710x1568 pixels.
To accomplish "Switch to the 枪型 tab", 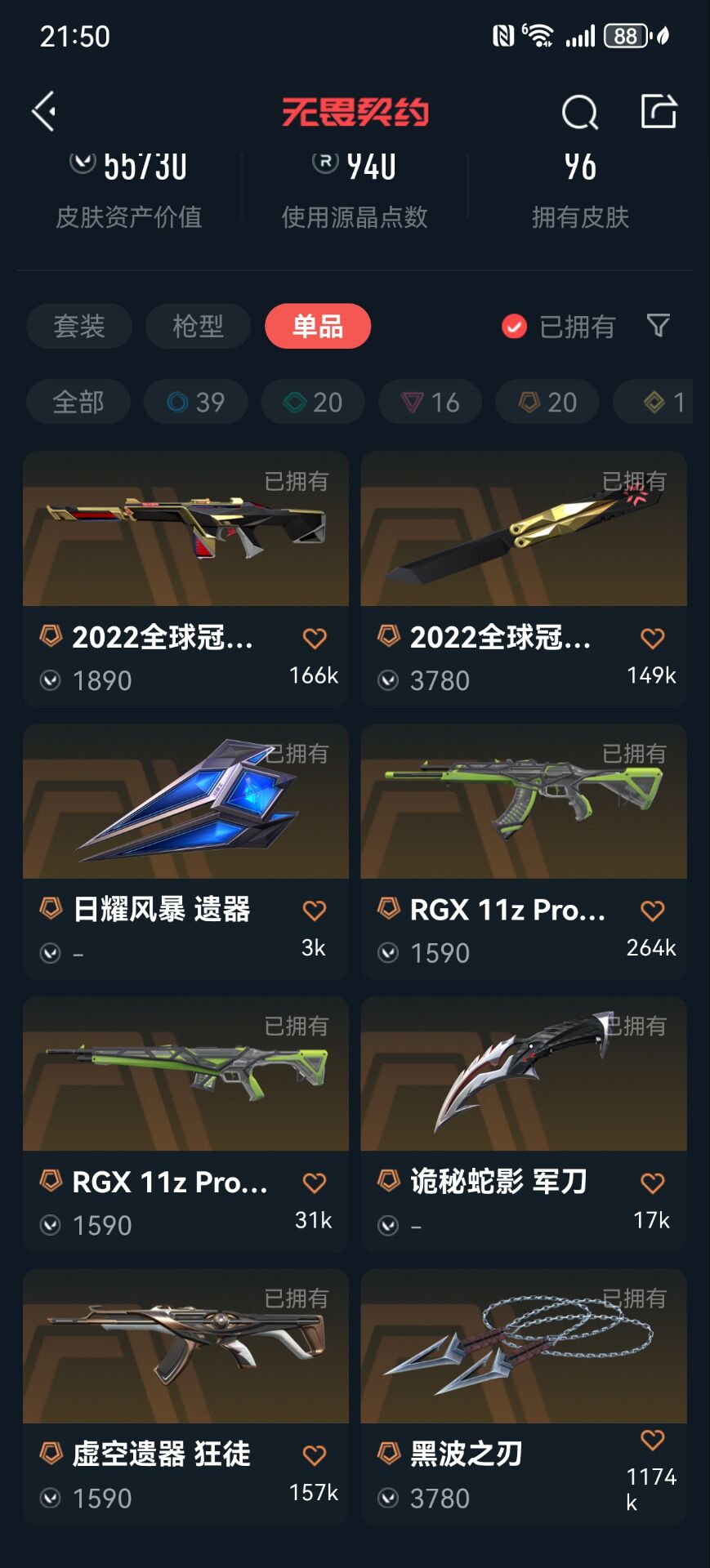I will 198,327.
